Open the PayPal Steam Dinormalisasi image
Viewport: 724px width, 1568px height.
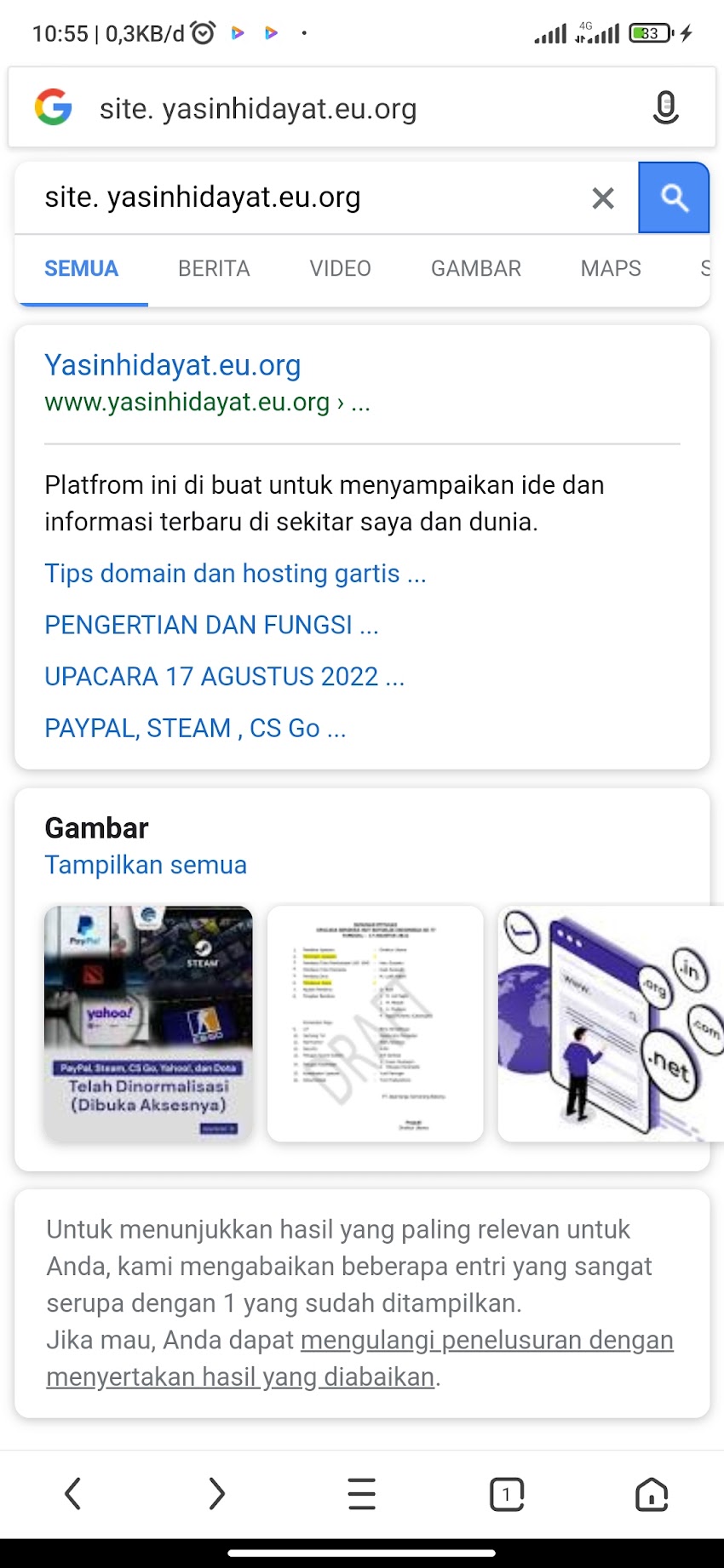(148, 1024)
